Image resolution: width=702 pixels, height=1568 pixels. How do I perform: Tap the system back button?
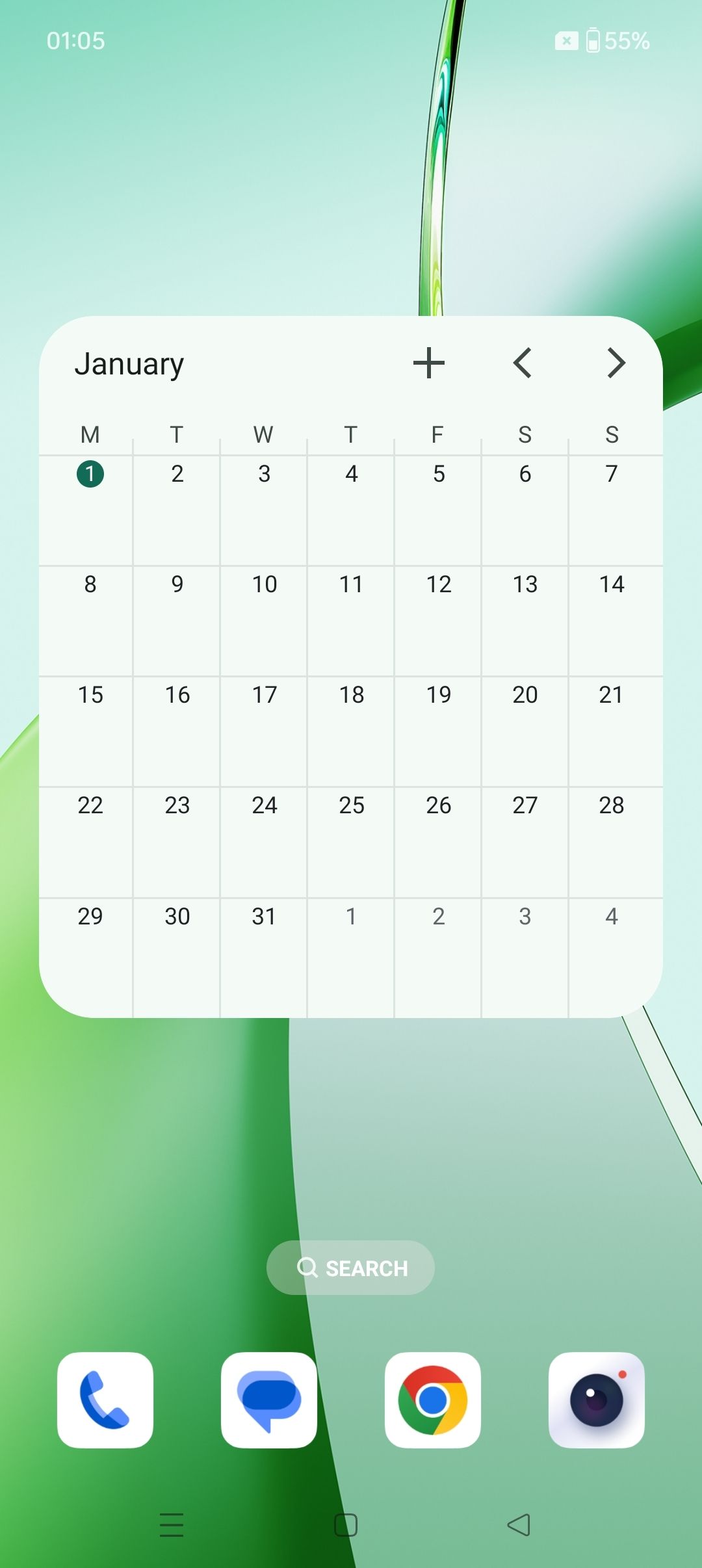pos(519,1524)
